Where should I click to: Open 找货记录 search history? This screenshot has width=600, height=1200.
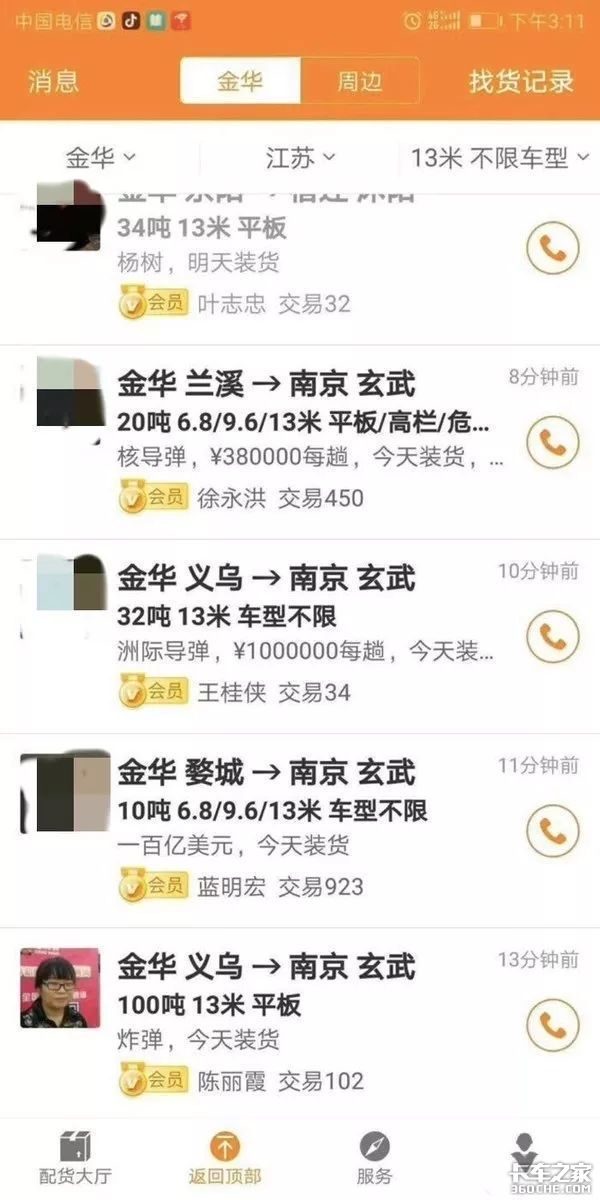(x=521, y=82)
